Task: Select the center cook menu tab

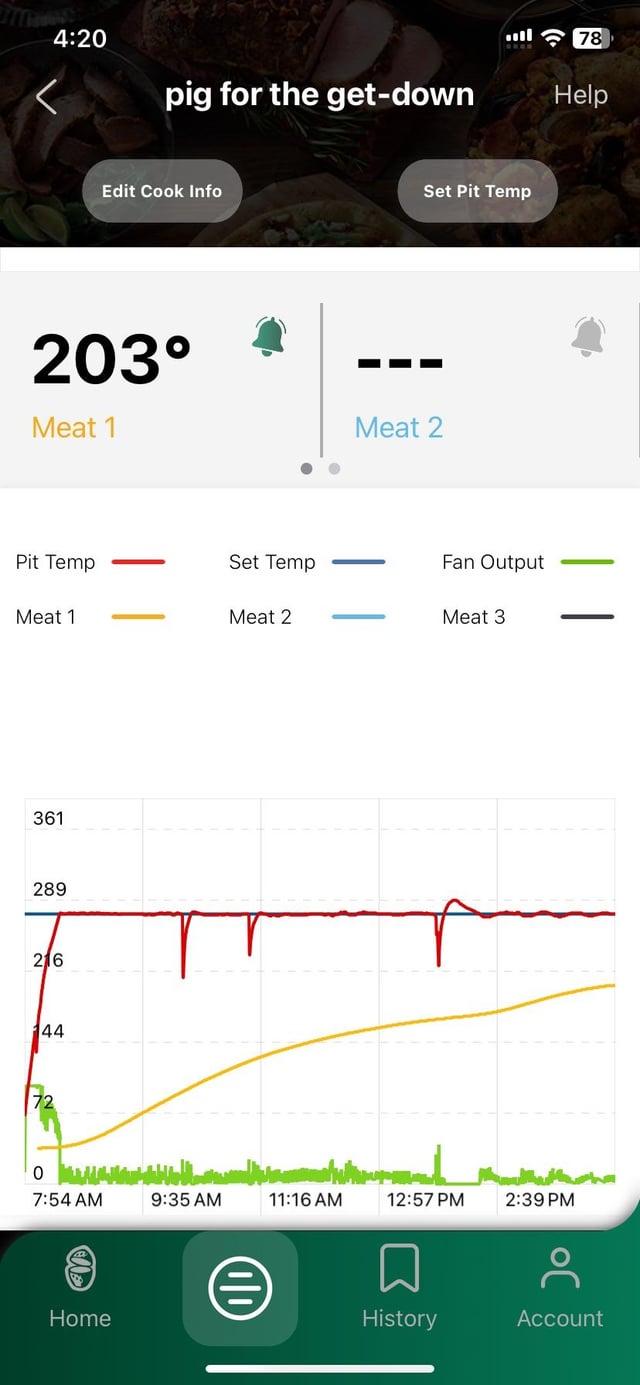Action: click(240, 1288)
